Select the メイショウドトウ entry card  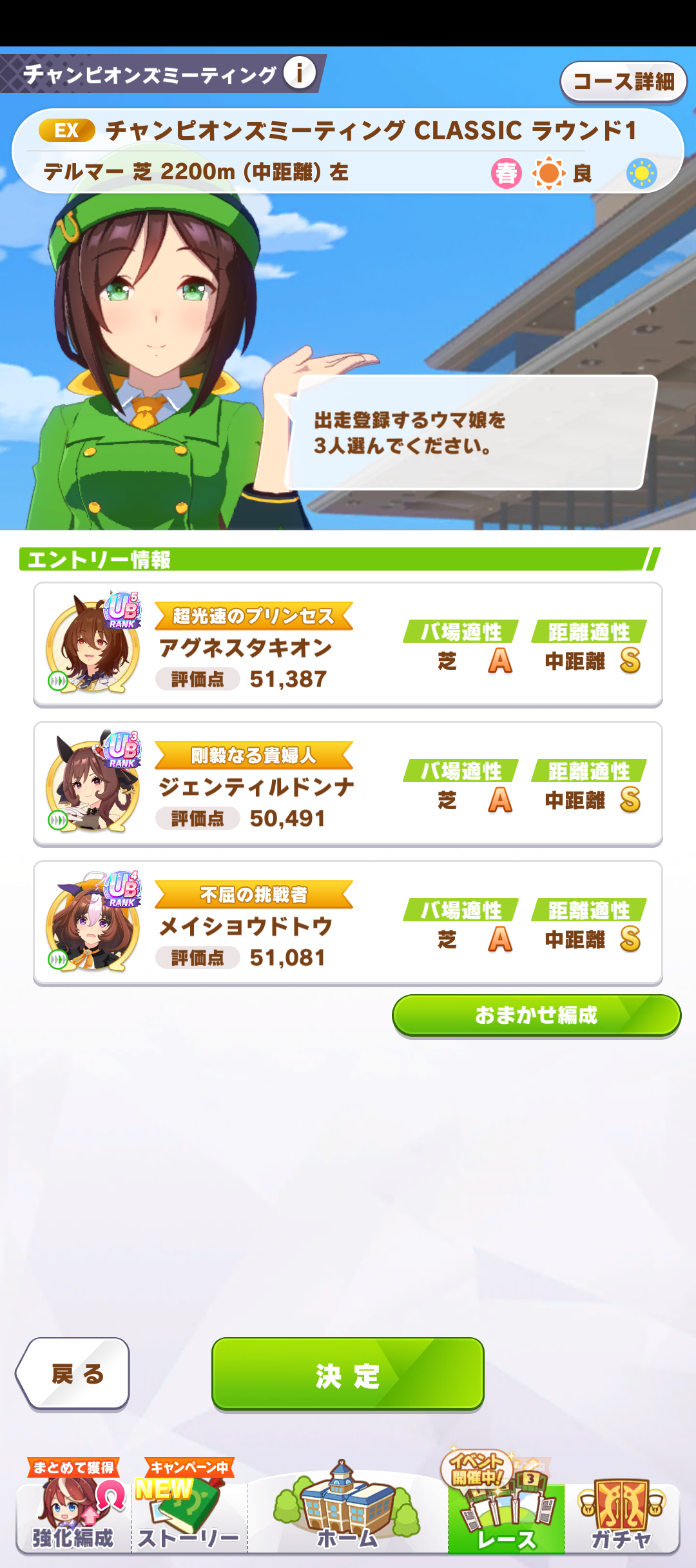point(348,923)
